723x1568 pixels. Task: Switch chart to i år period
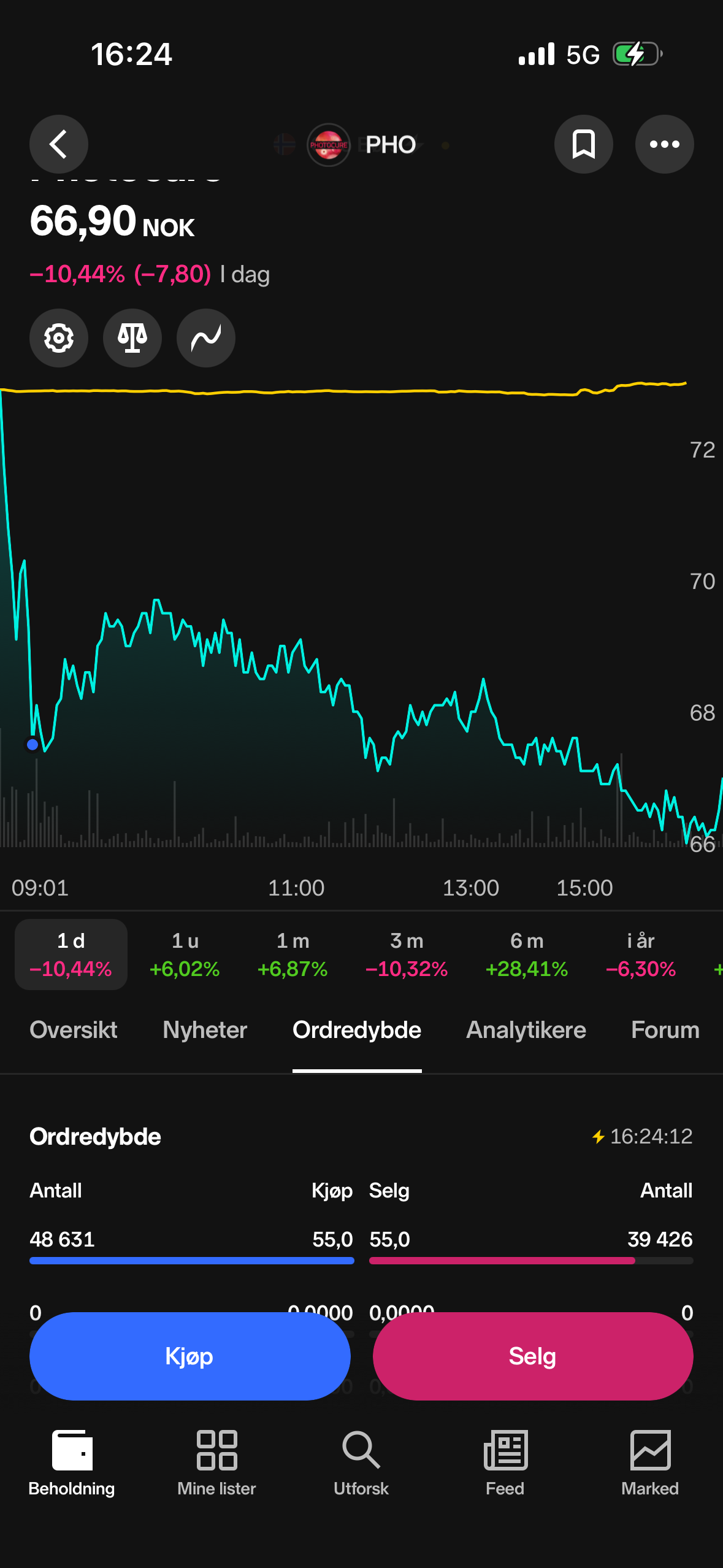coord(640,955)
